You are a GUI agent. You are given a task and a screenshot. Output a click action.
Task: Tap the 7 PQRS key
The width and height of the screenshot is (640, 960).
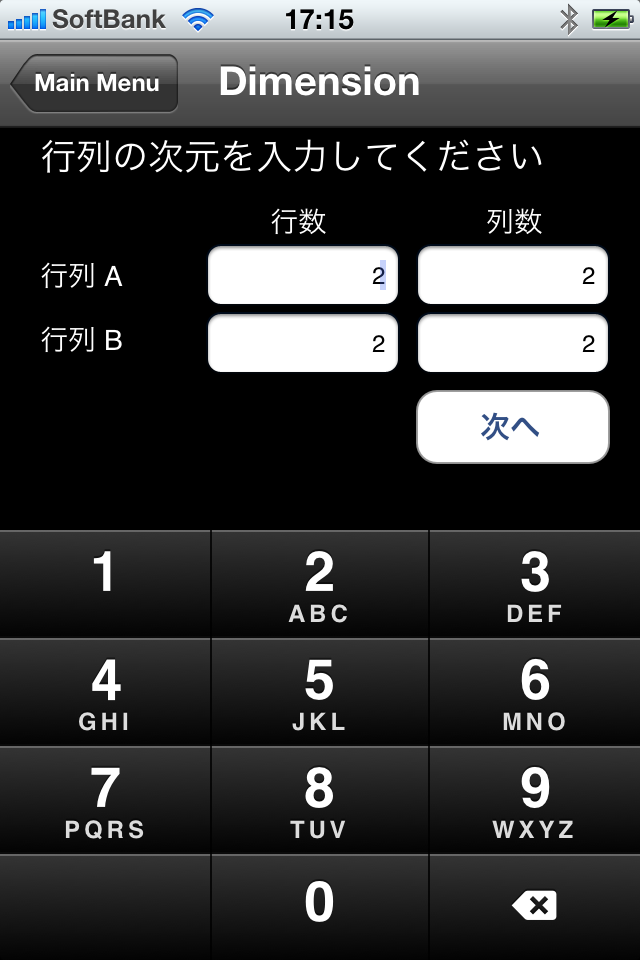[105, 800]
